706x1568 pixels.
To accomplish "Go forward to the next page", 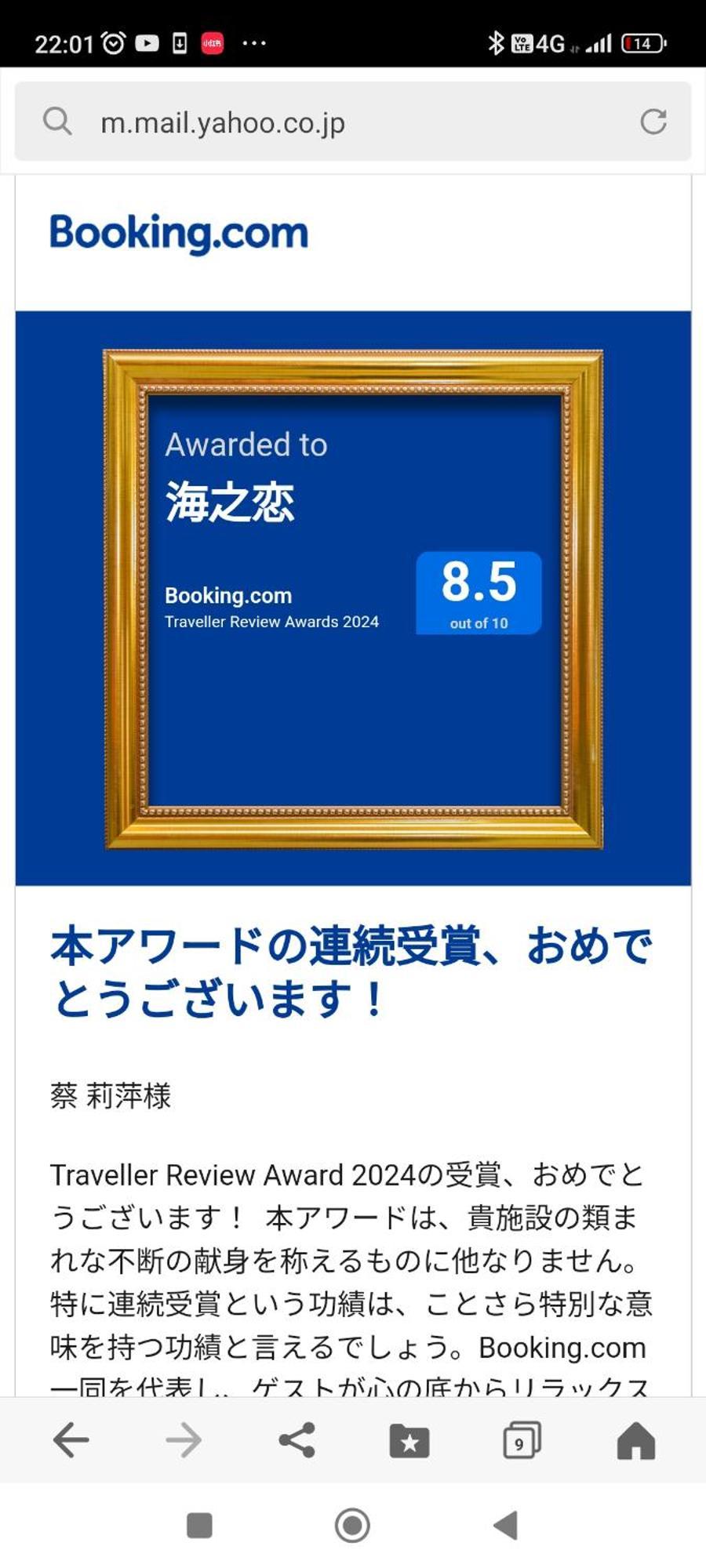I will click(x=184, y=1440).
